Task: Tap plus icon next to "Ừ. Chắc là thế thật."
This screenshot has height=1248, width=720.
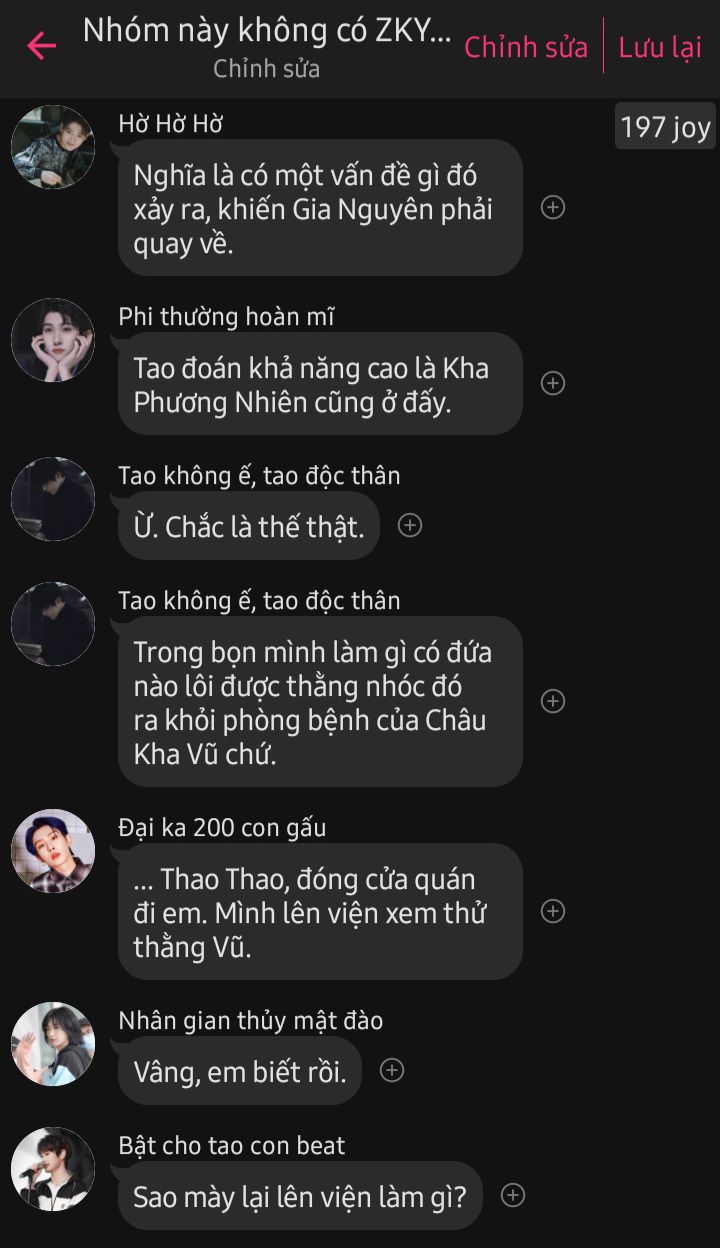Action: point(410,525)
